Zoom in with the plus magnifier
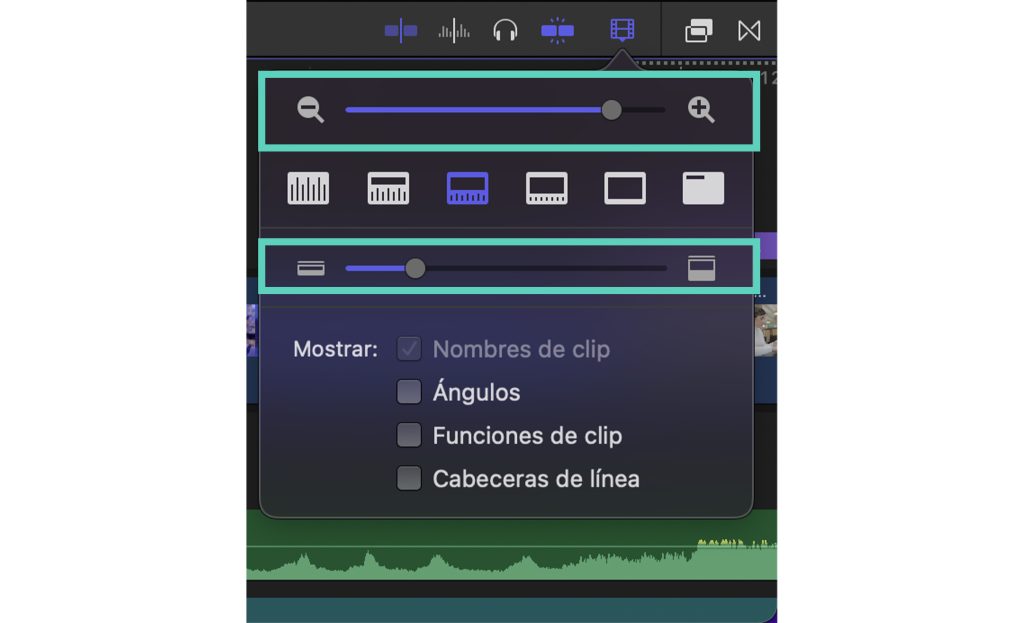 701,111
